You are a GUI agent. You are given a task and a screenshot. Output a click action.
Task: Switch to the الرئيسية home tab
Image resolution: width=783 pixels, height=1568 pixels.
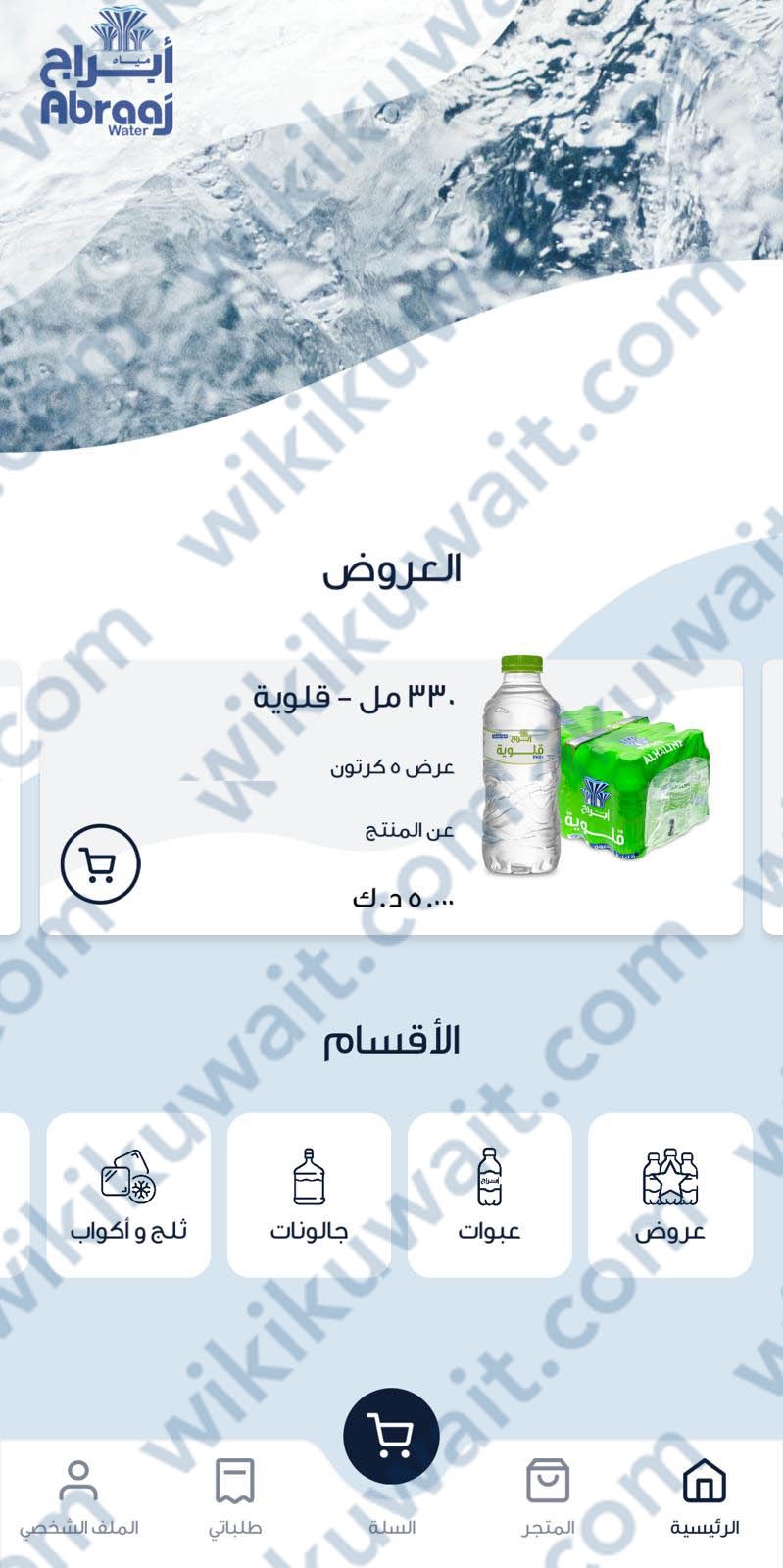click(x=704, y=1496)
